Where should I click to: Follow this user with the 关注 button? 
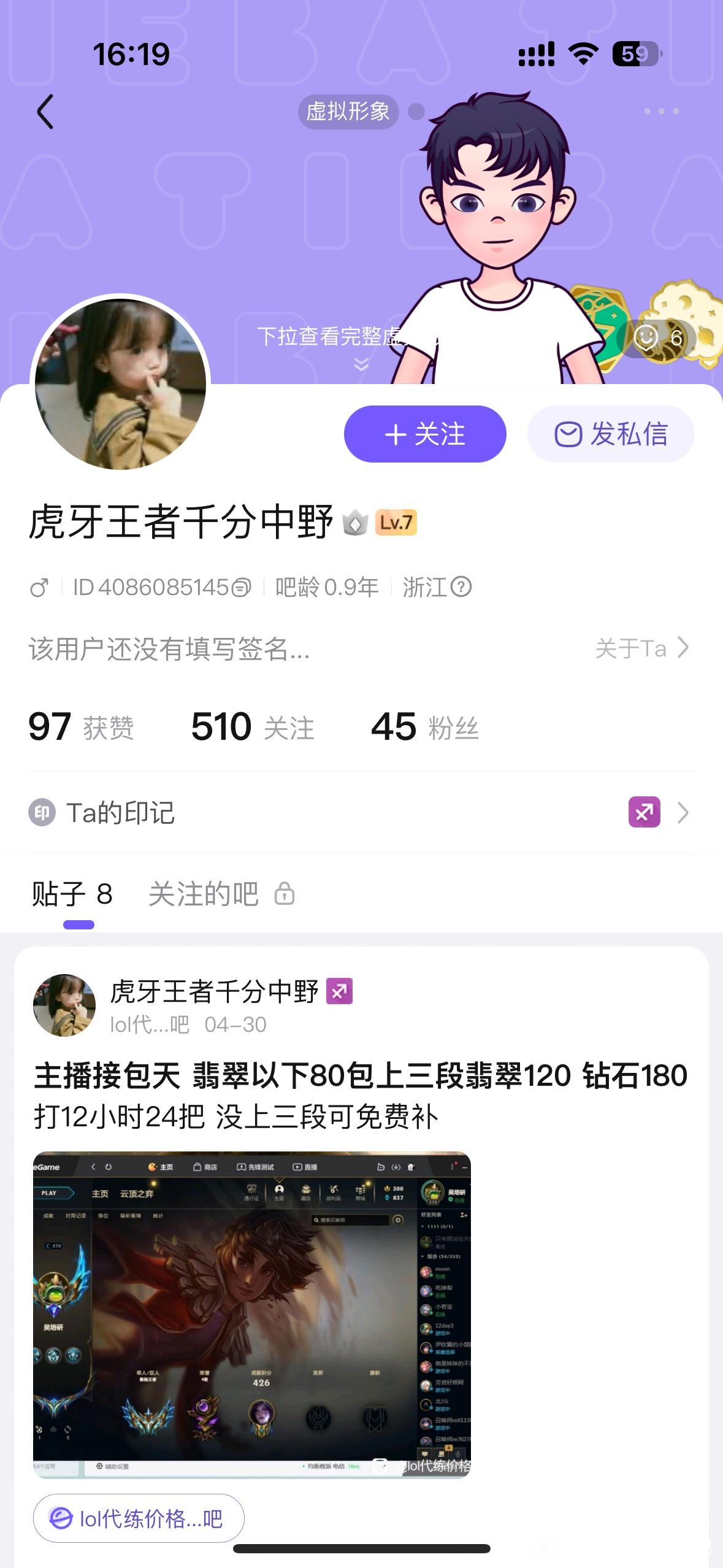point(425,434)
